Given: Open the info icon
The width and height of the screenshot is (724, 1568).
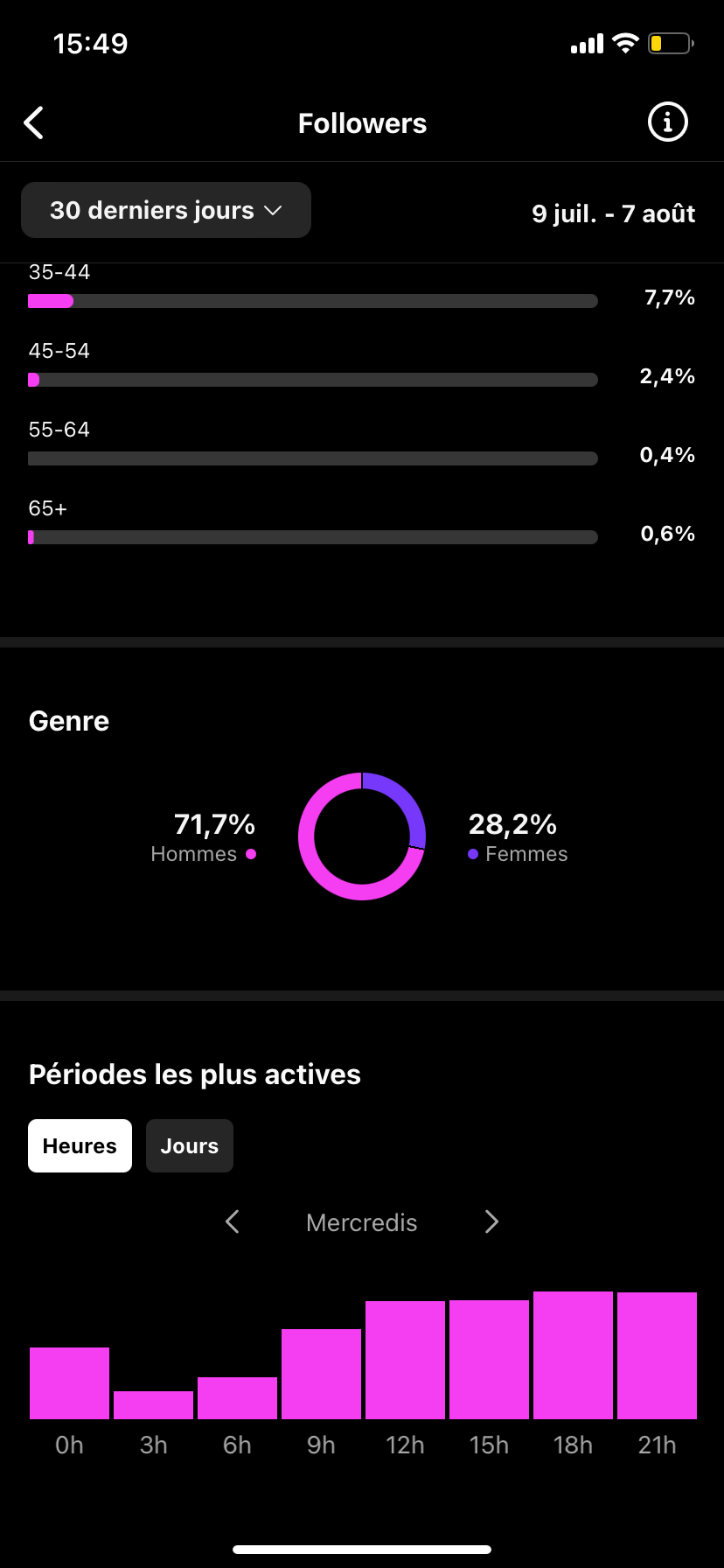Looking at the screenshot, I should coord(667,122).
